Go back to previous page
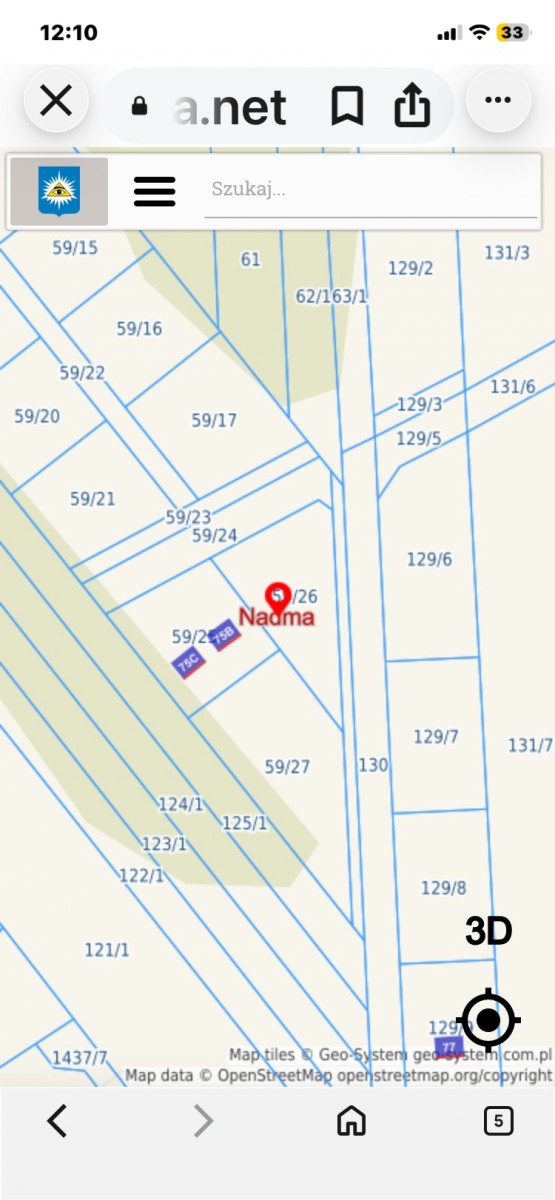The height and width of the screenshot is (1200, 555). pyautogui.click(x=58, y=1121)
